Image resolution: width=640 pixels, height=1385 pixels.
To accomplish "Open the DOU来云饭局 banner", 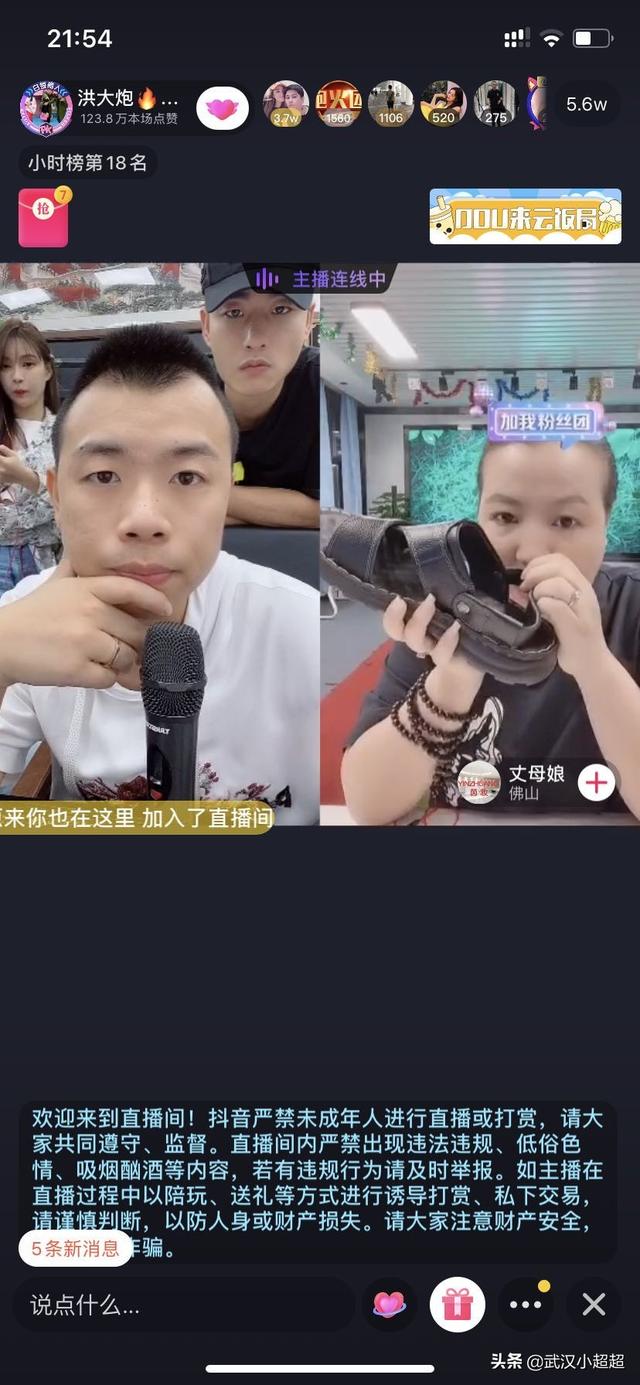I will tap(525, 215).
